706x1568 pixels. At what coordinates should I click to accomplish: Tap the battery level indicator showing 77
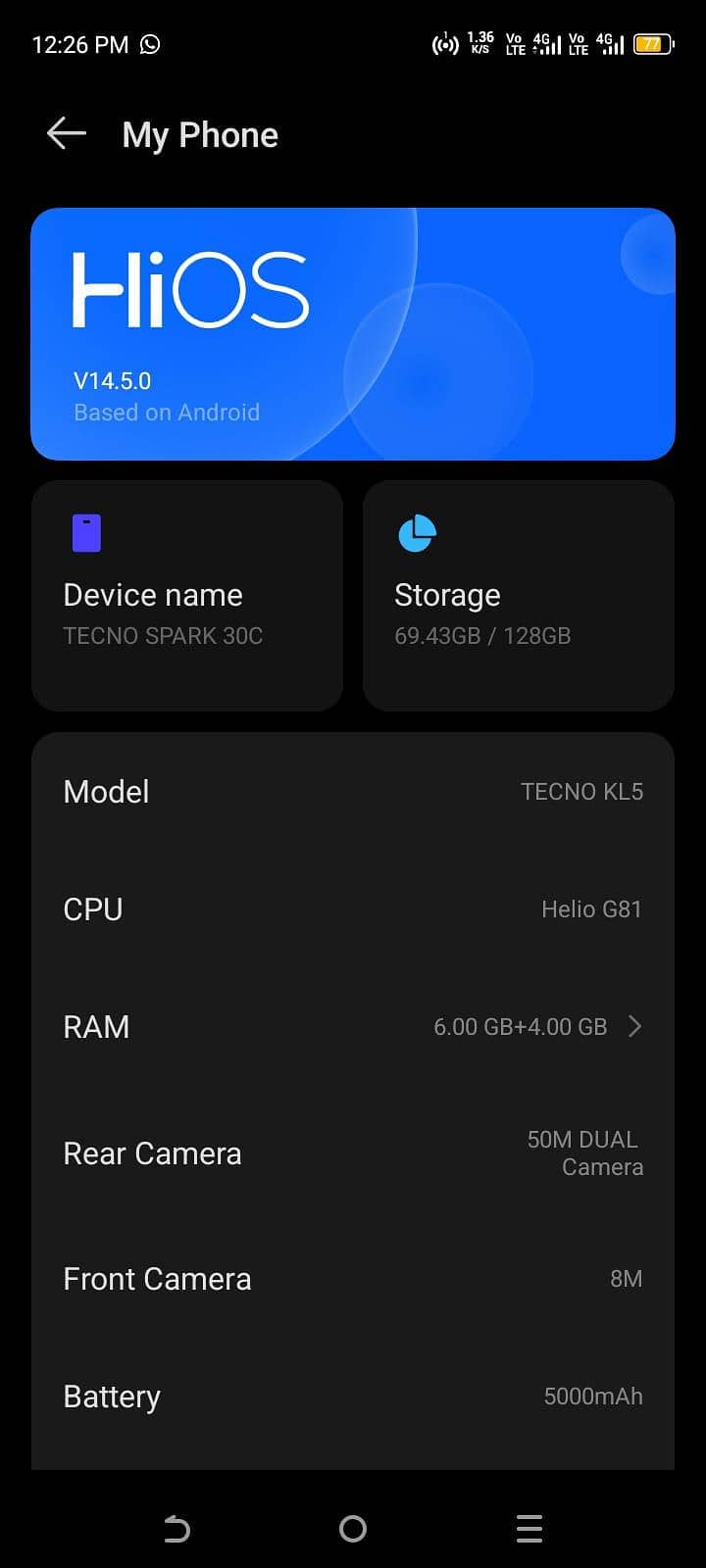click(651, 44)
